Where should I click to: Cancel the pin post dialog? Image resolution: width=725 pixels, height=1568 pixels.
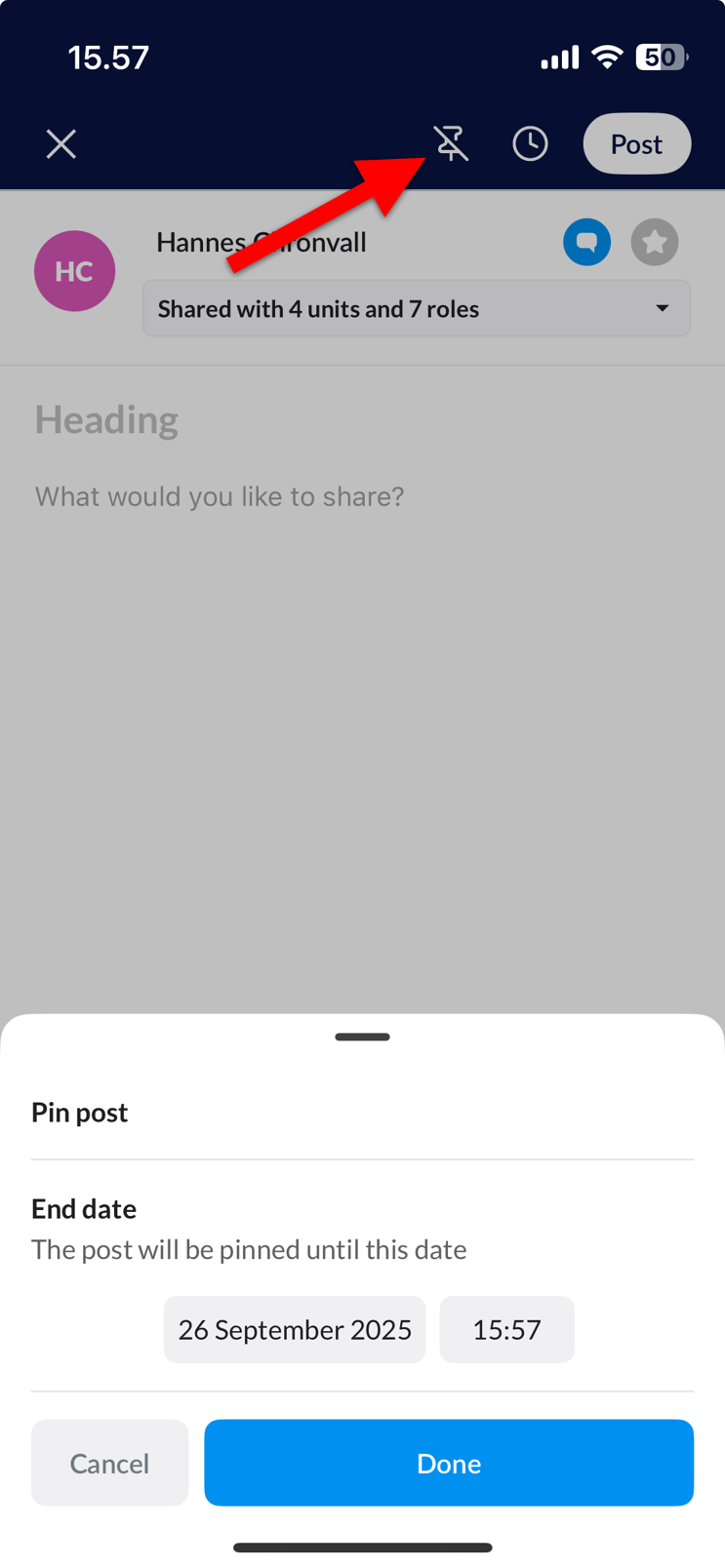(109, 1463)
